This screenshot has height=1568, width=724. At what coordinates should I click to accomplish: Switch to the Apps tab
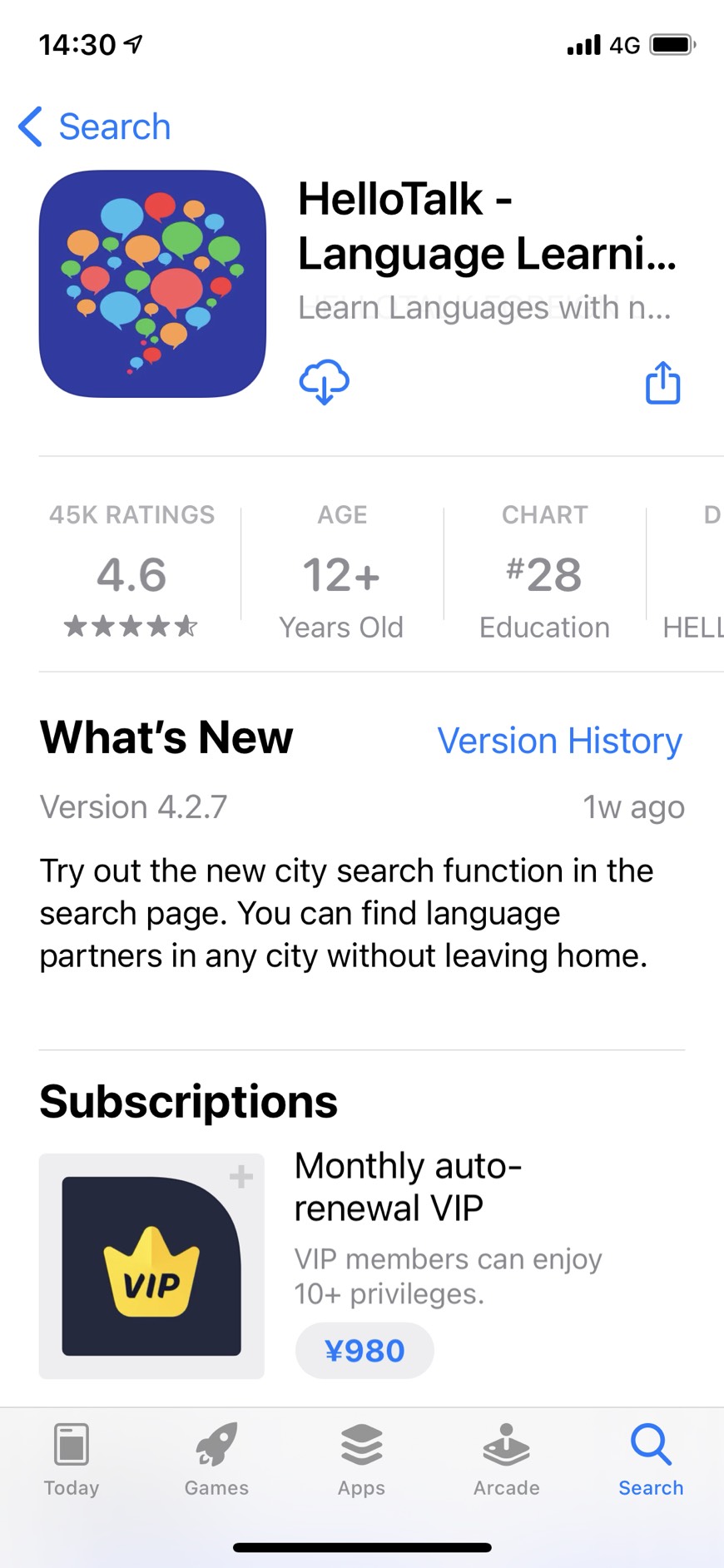361,1459
